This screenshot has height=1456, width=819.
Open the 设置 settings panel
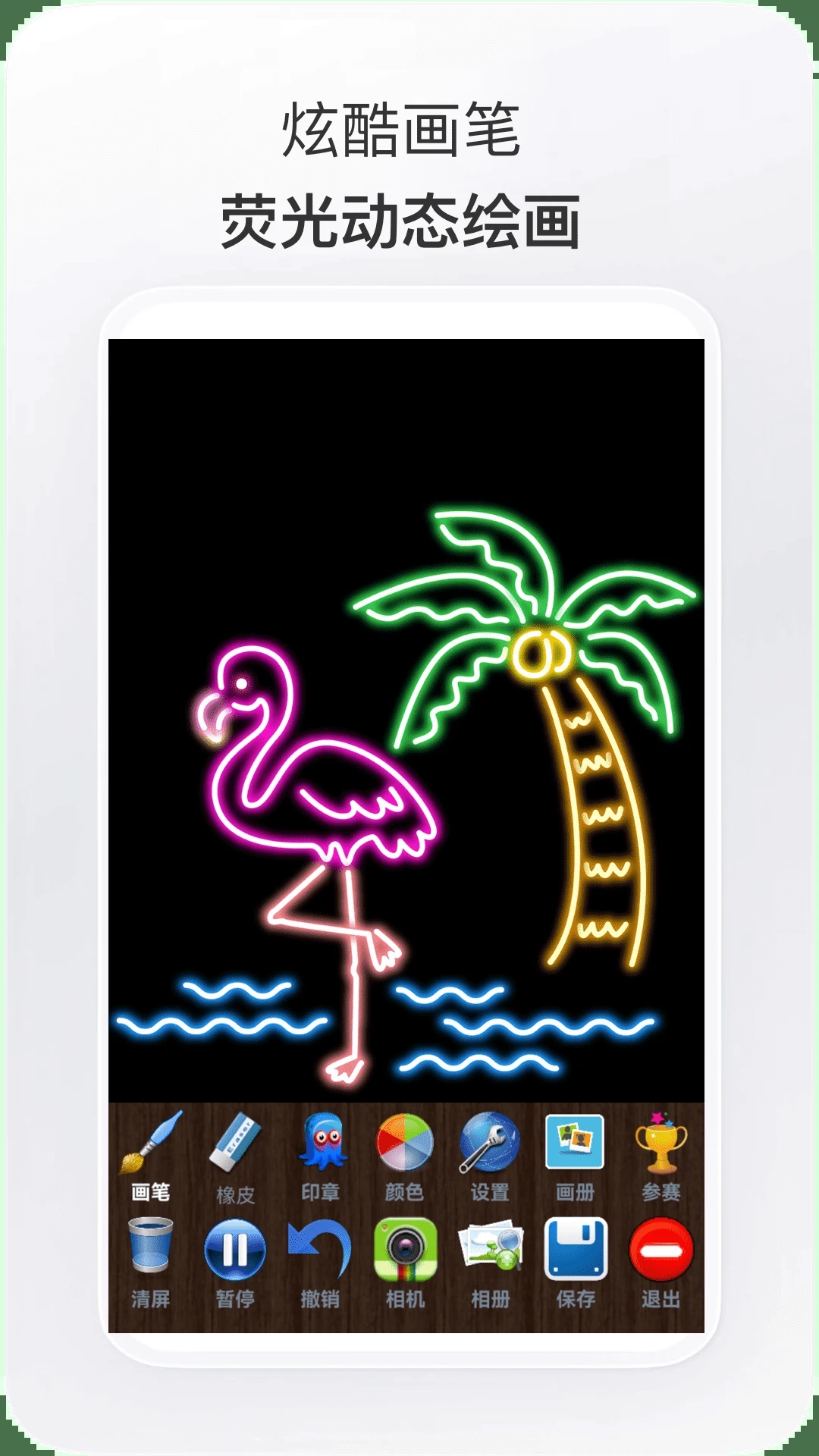(491, 1145)
